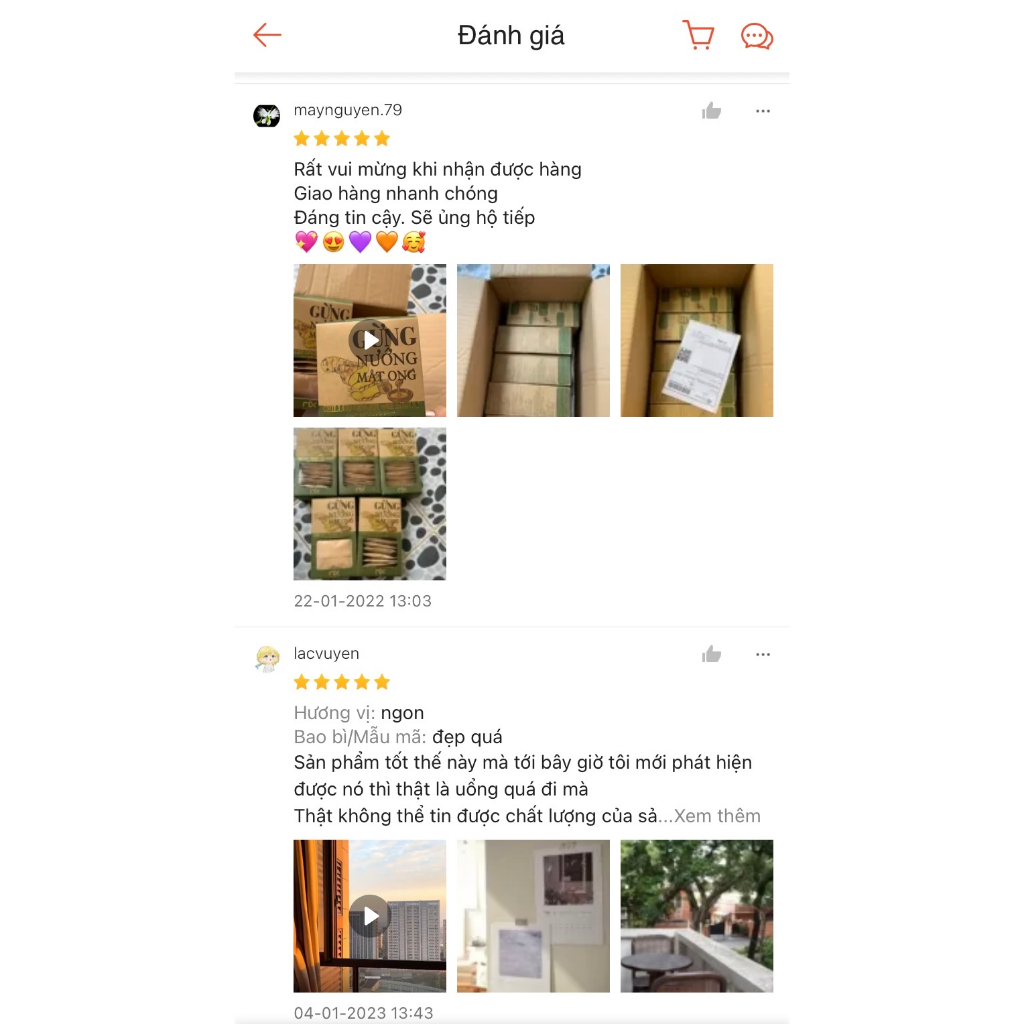
Task: View lacvuyen's balcony table photo
Action: 697,916
